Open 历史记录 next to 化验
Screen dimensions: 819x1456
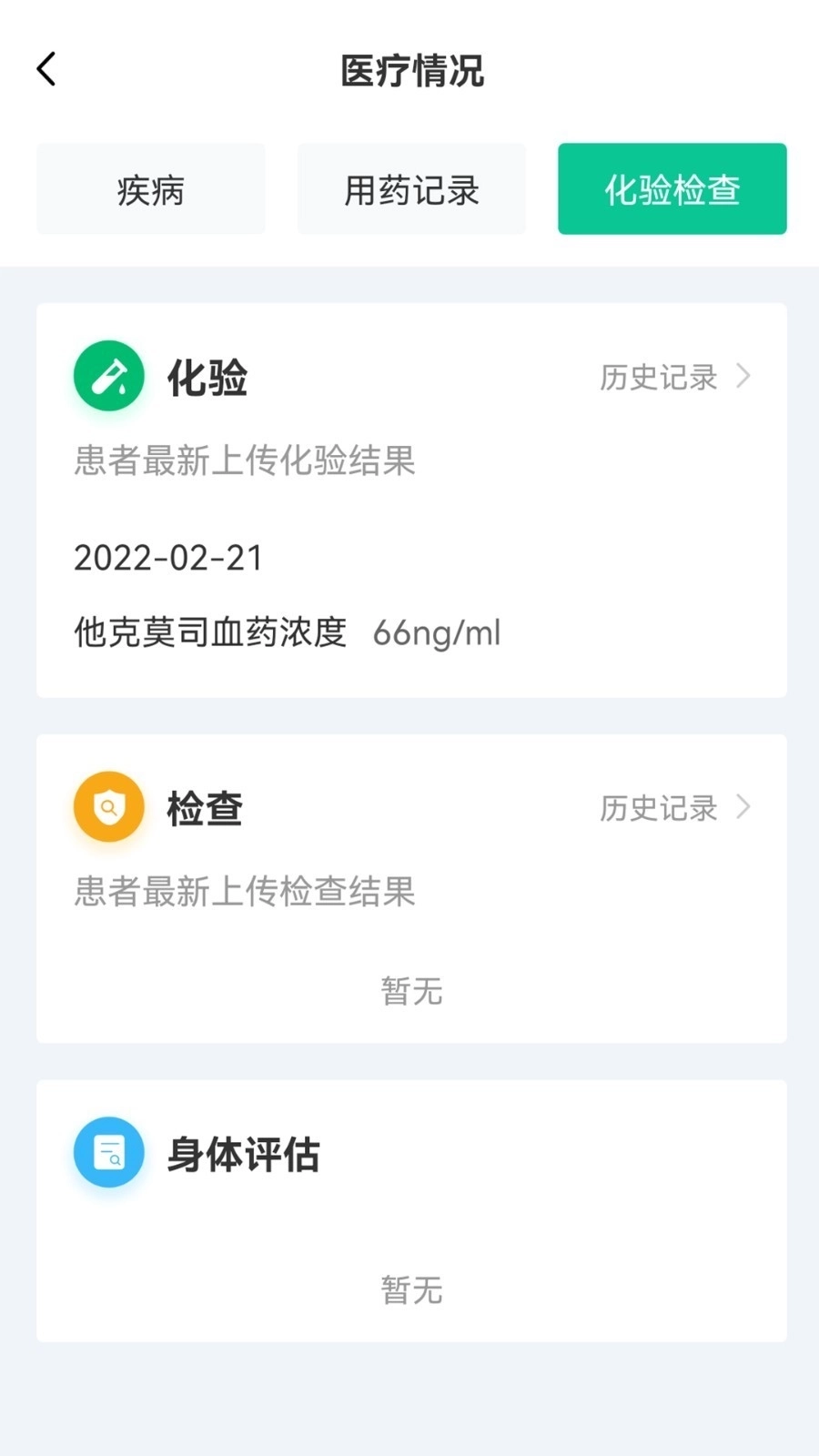pos(657,377)
